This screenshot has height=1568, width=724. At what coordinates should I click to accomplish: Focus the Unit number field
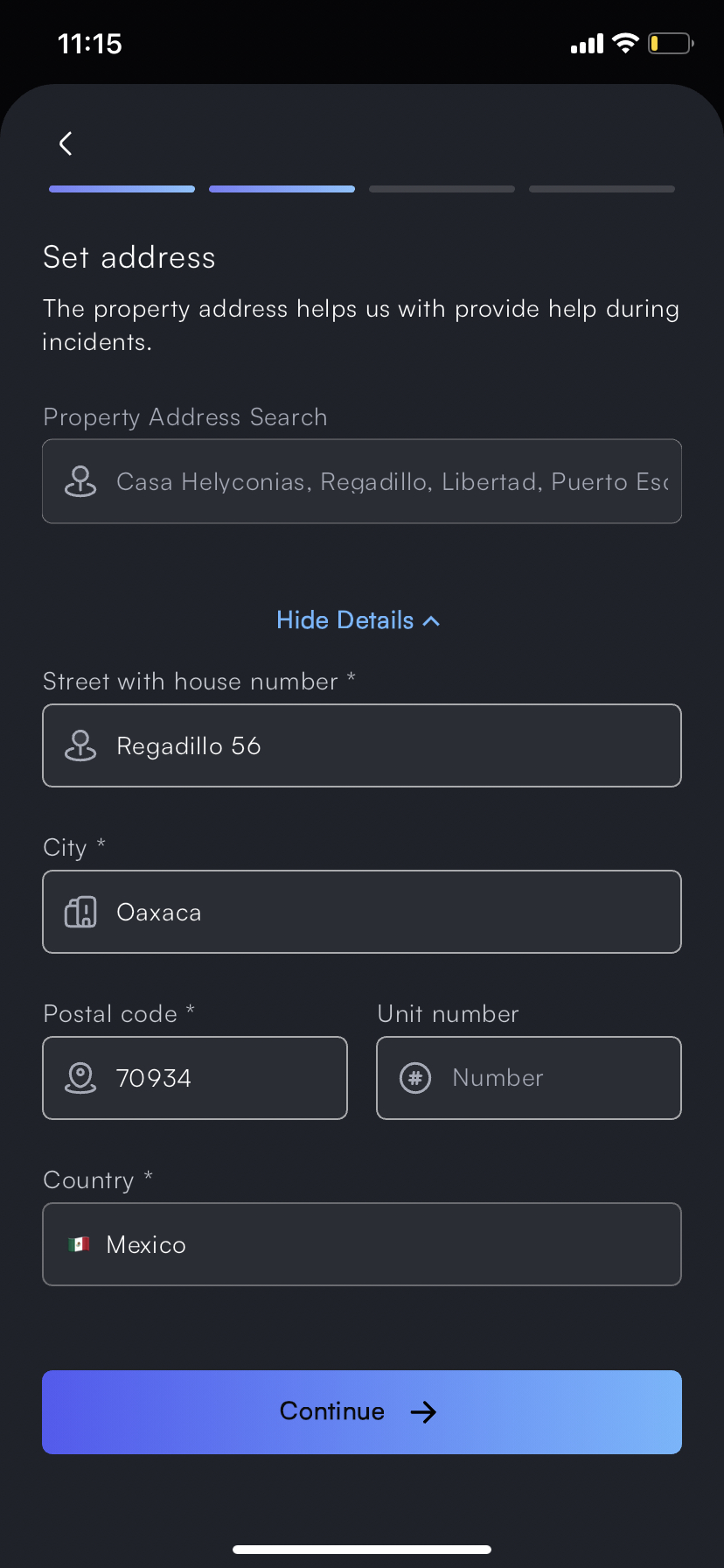pos(529,1078)
